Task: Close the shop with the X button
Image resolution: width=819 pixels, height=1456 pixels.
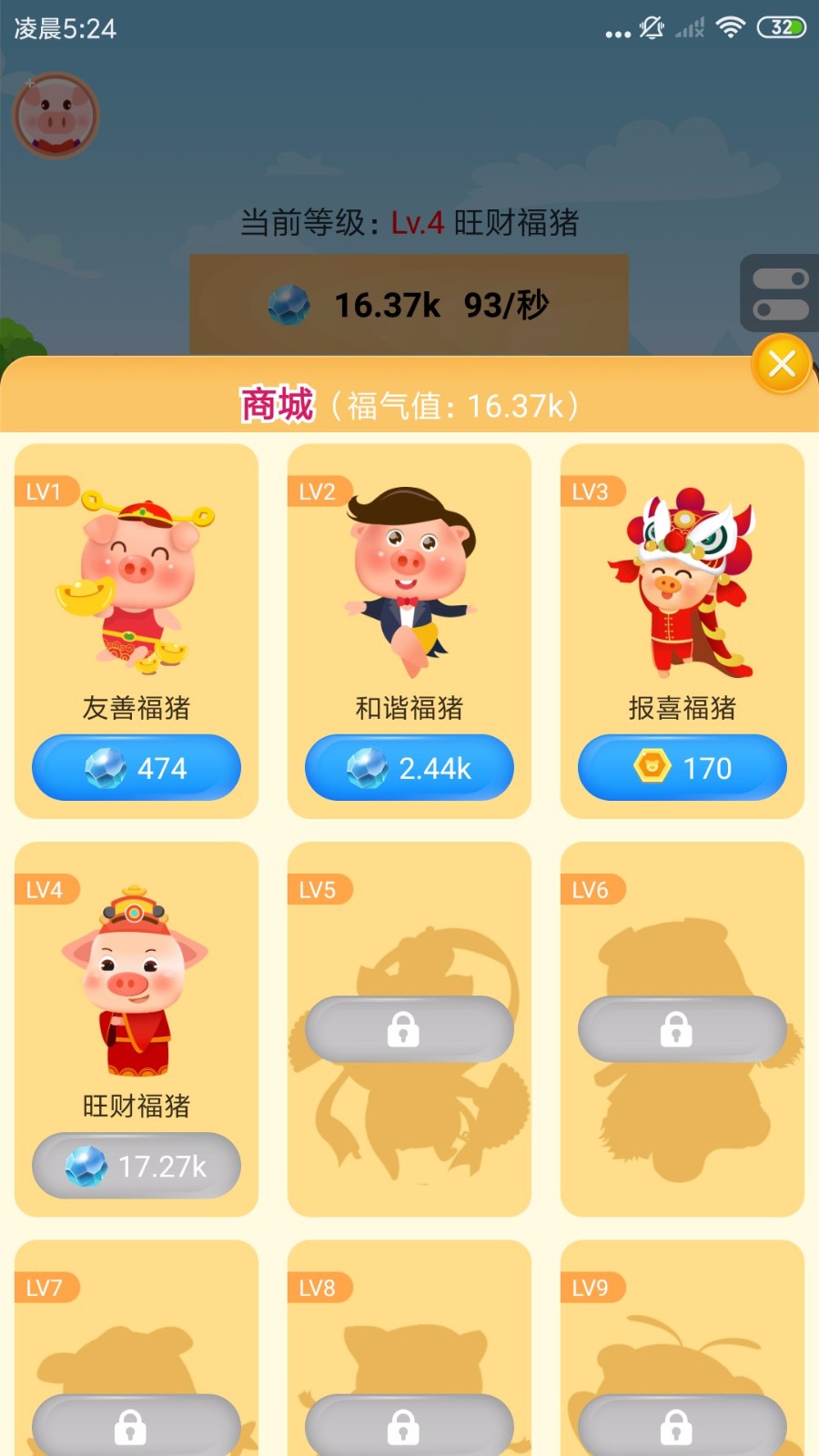Action: click(781, 364)
